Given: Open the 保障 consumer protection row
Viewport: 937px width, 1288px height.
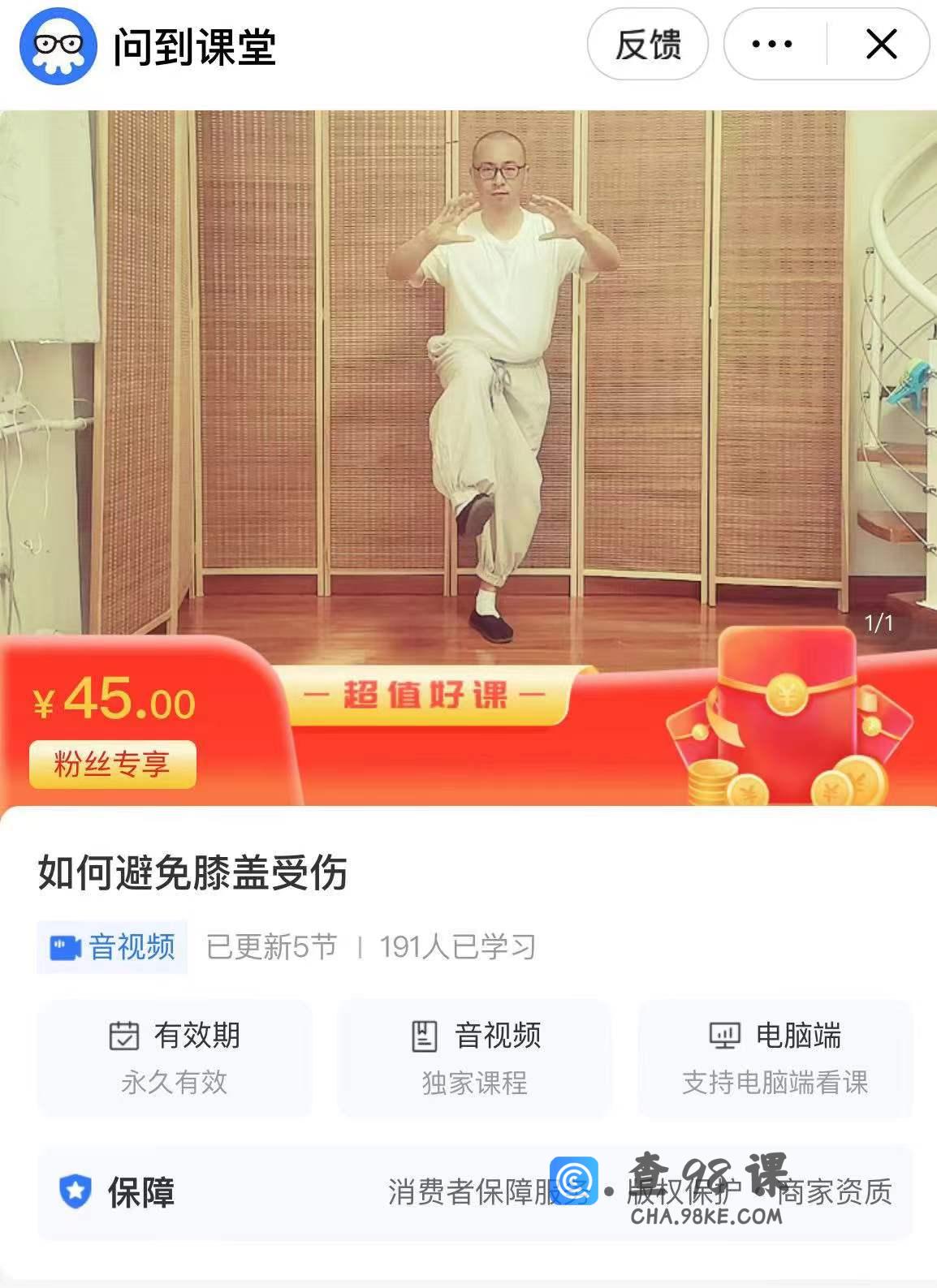Looking at the screenshot, I should click(475, 1191).
